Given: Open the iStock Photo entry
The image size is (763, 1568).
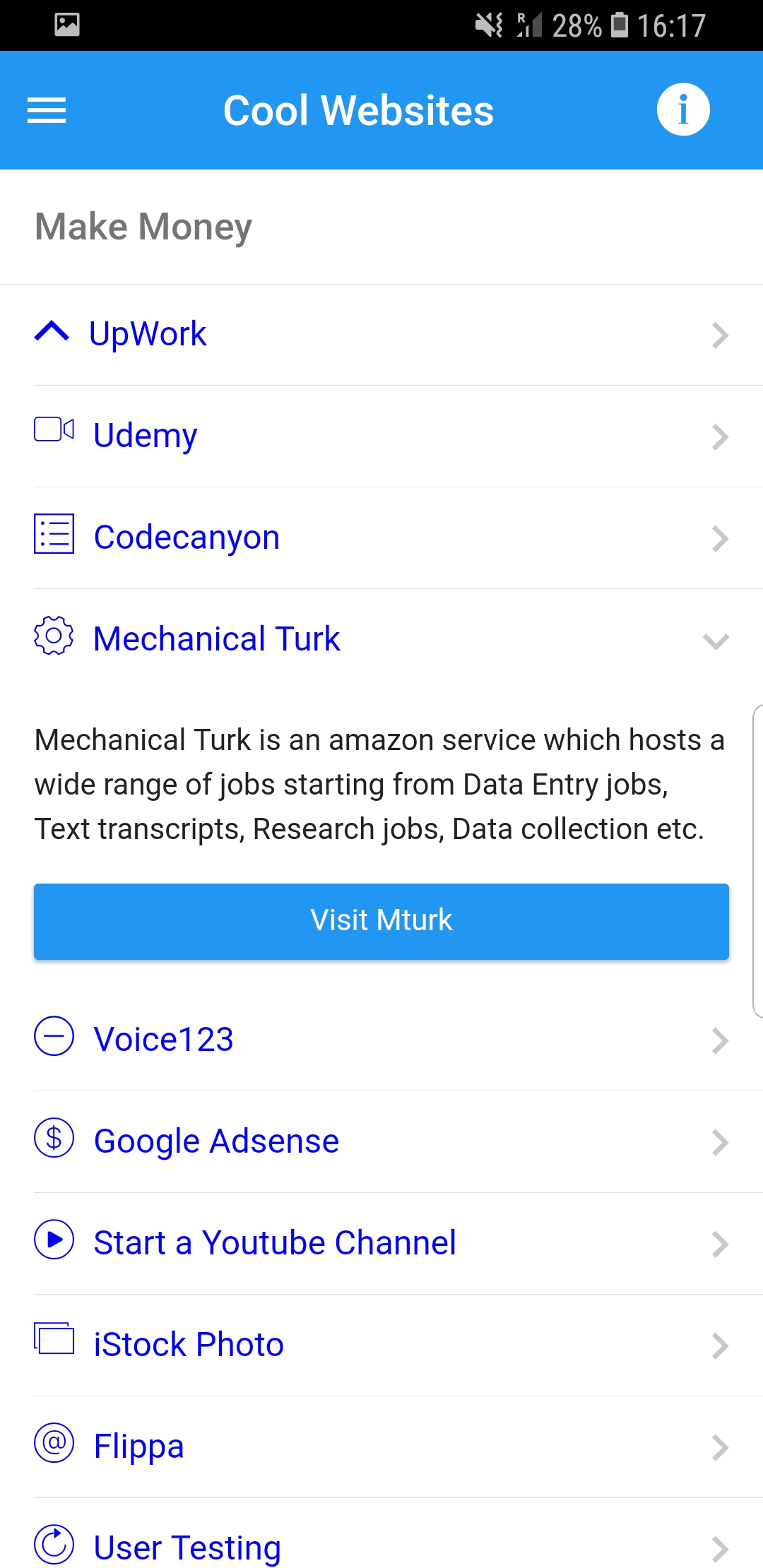Looking at the screenshot, I should tap(381, 1346).
